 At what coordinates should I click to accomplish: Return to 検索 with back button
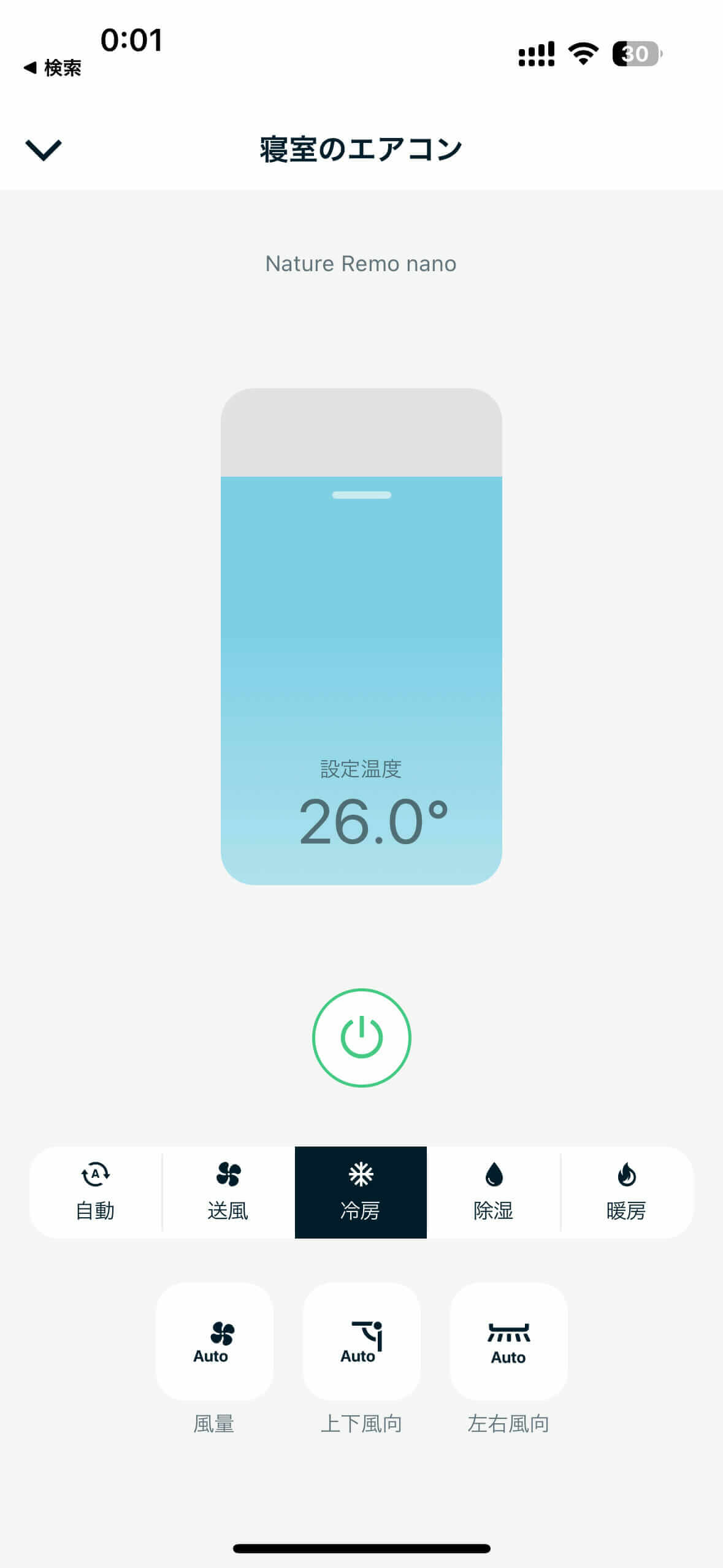click(52, 67)
